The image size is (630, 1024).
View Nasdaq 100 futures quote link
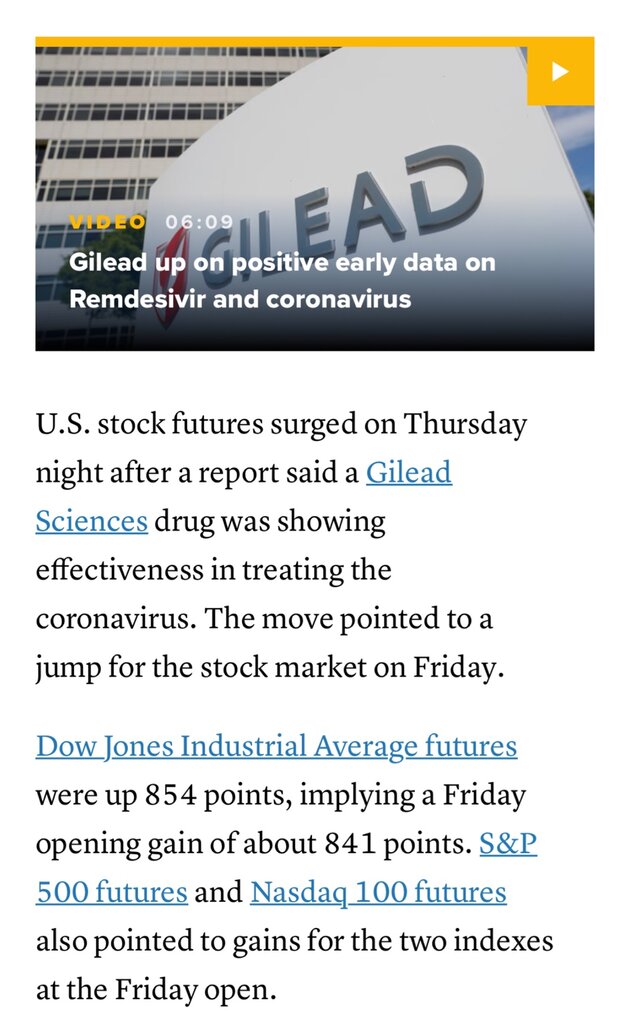click(378, 891)
